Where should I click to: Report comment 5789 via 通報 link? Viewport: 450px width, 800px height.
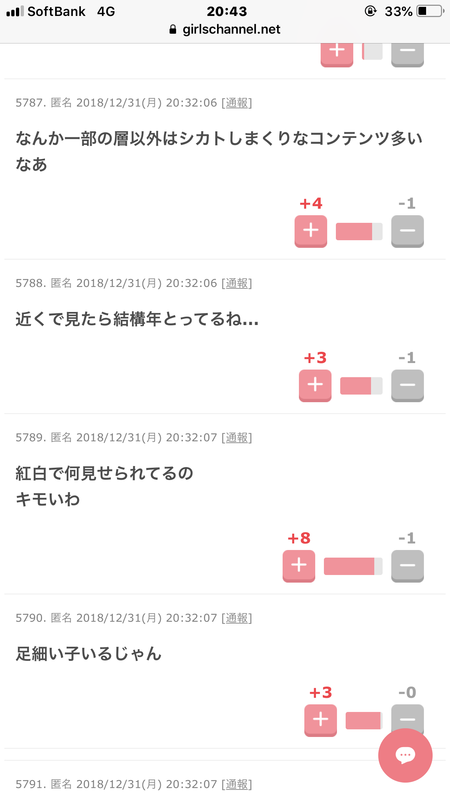pyautogui.click(x=237, y=438)
